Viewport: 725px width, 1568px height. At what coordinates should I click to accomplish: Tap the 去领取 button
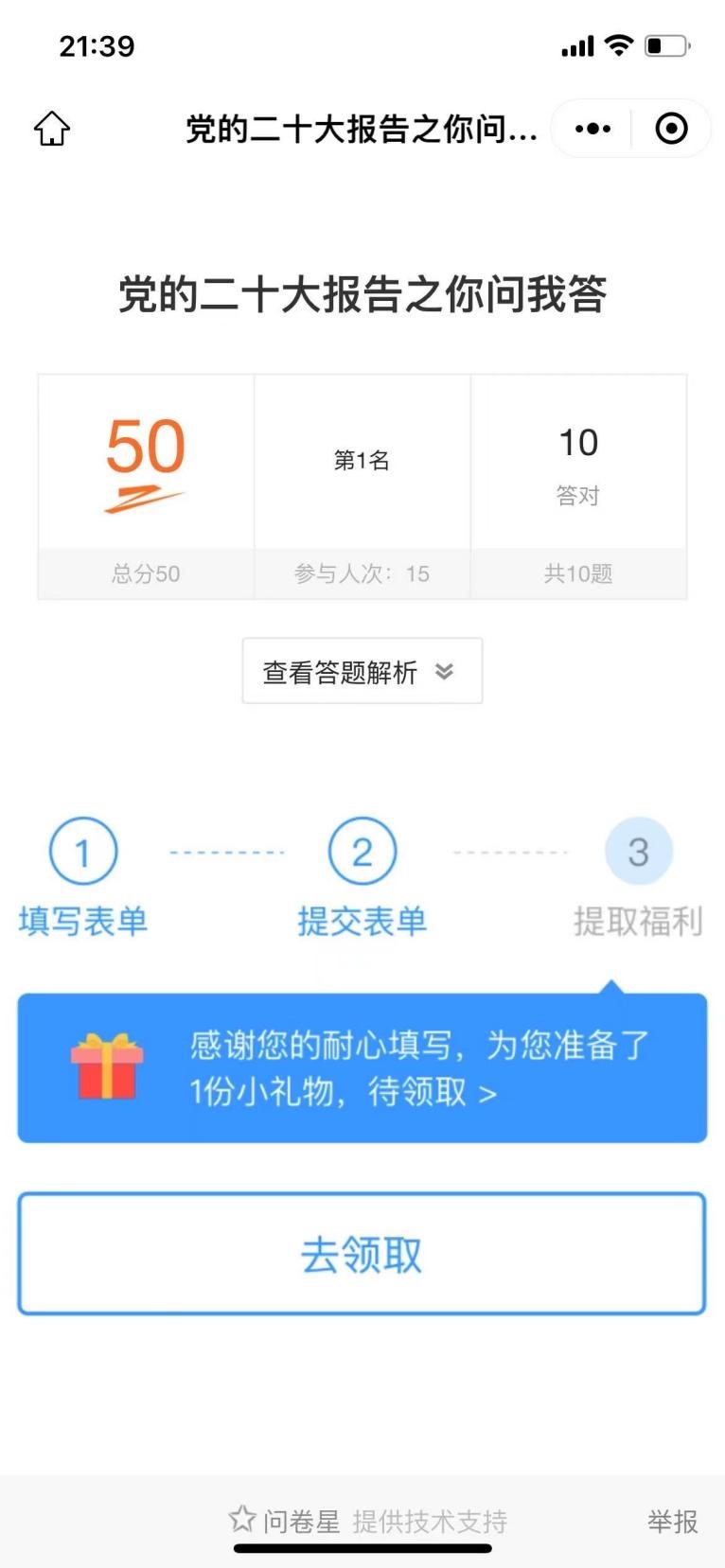point(362,1255)
